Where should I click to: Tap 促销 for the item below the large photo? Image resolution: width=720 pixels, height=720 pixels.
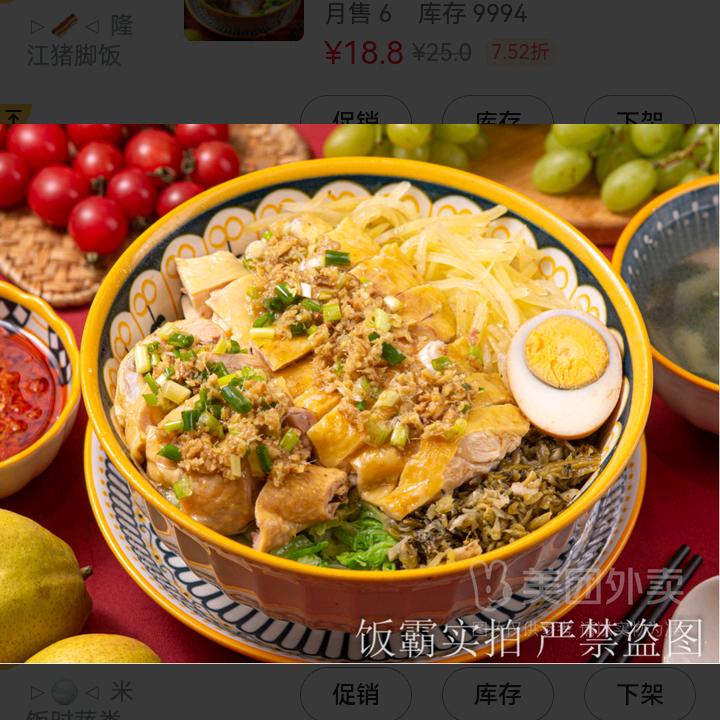pyautogui.click(x=355, y=694)
